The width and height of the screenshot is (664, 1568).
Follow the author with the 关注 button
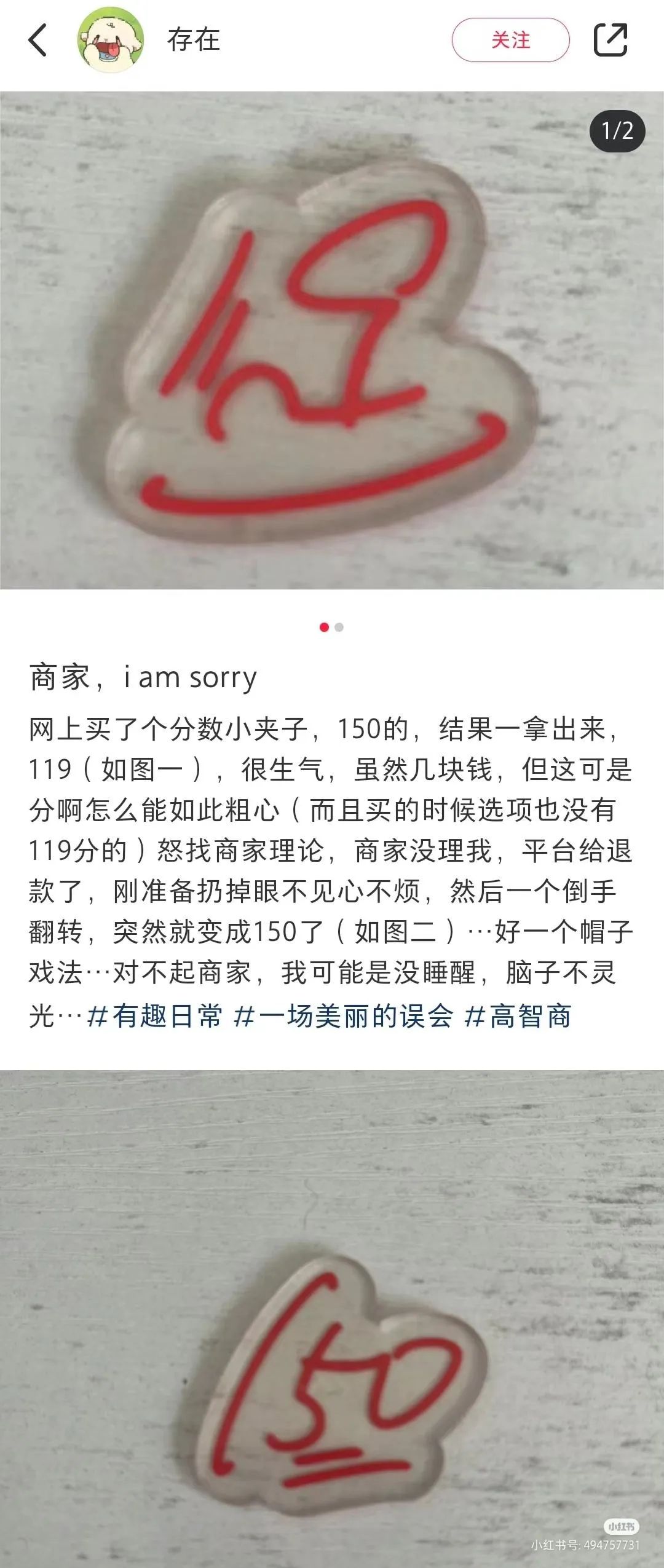[x=510, y=41]
